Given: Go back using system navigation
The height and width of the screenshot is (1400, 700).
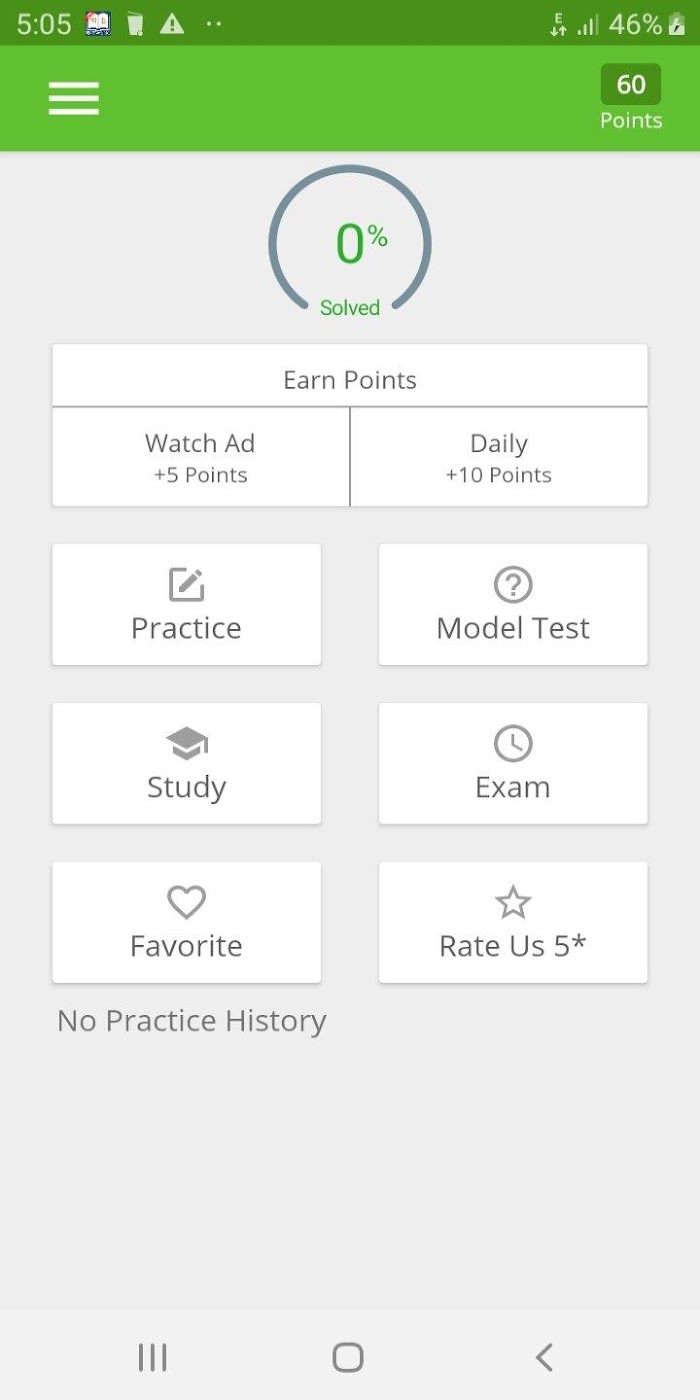Looking at the screenshot, I should pyautogui.click(x=544, y=1357).
